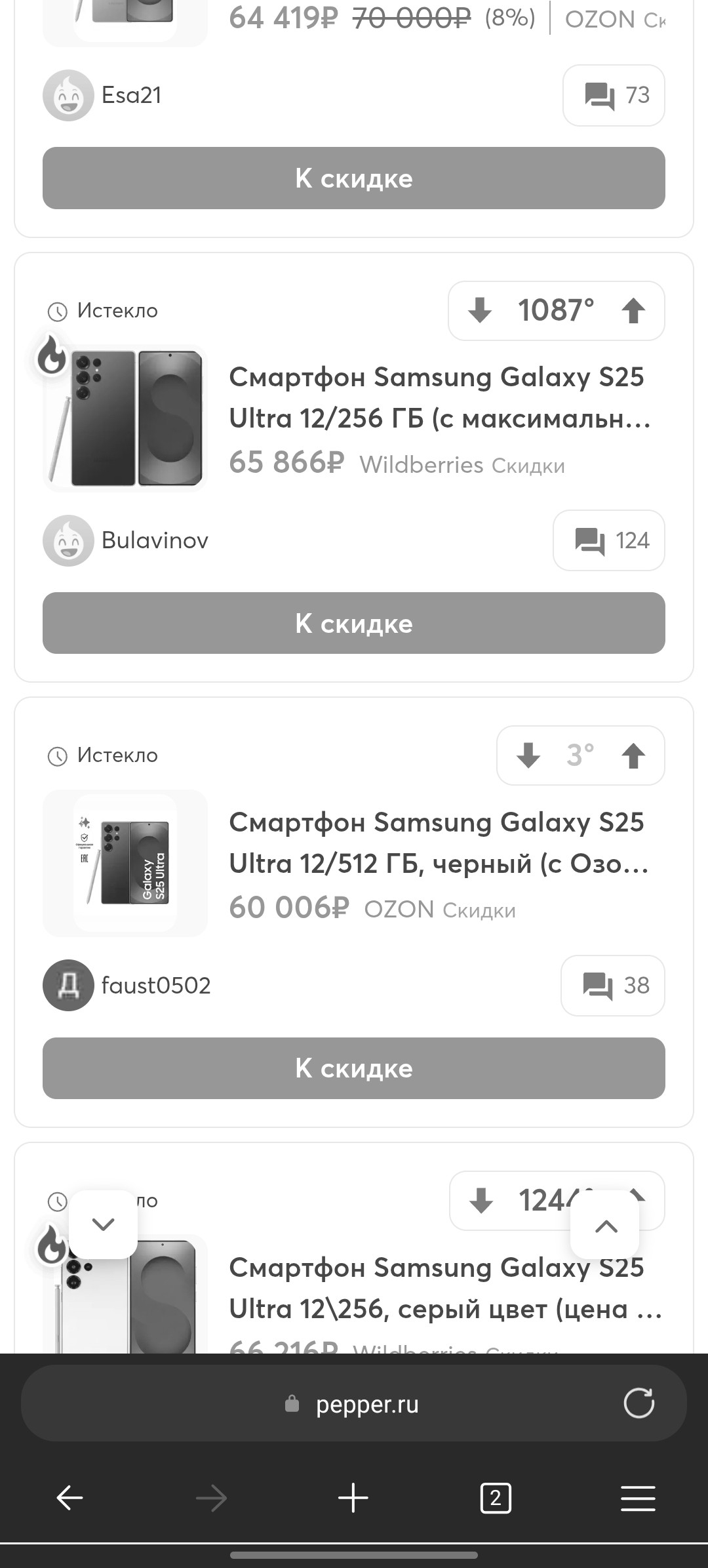Downvote the 1087° Galaxy S25 Ultra deal
Image resolution: width=708 pixels, height=1568 pixels.
point(480,310)
